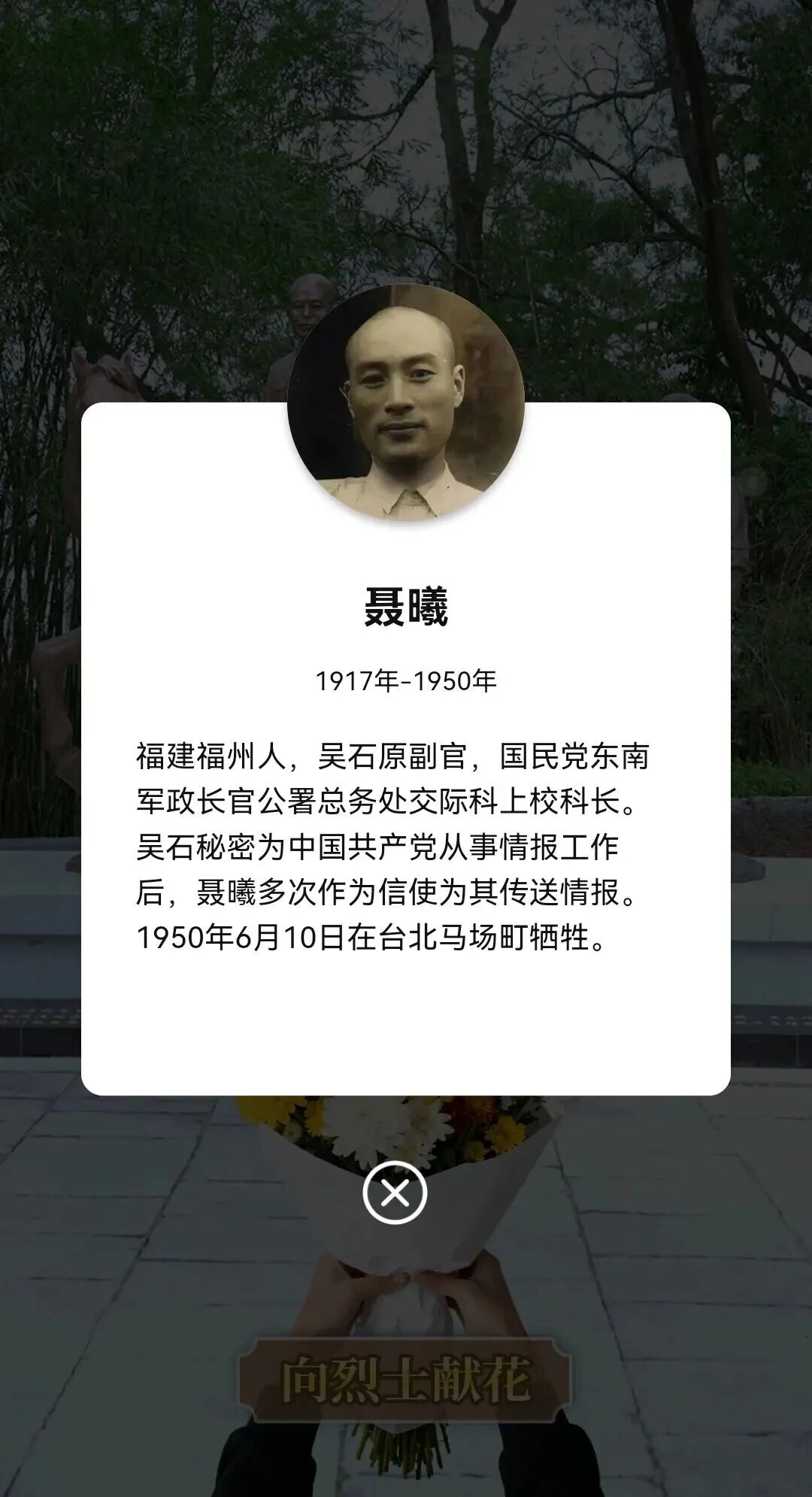812x1497 pixels.
Task: Close the 聂曦 info popup
Action: 395,1192
